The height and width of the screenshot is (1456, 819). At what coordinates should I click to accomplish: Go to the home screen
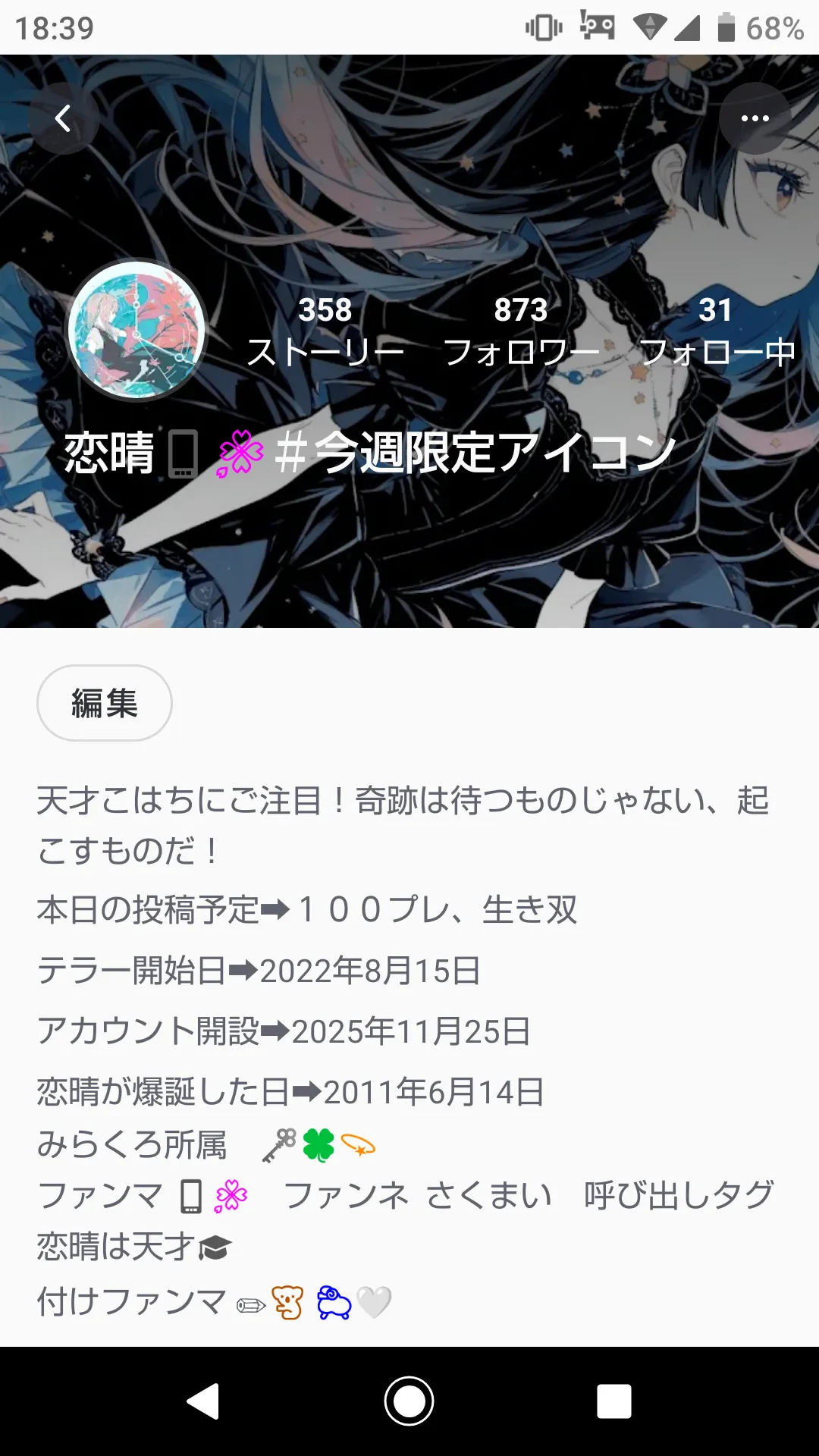(x=409, y=1401)
